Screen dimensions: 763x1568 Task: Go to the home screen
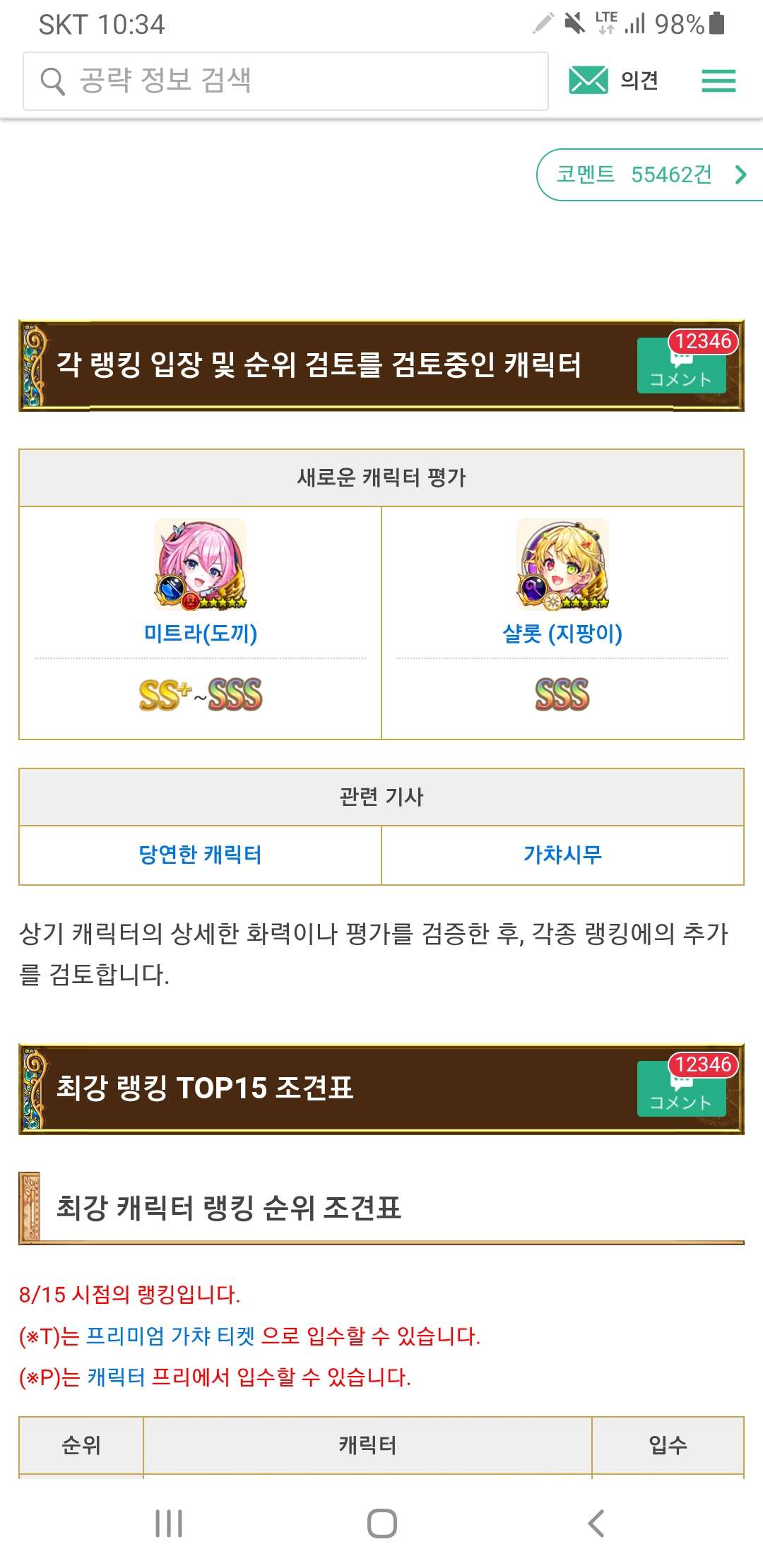tap(381, 1524)
